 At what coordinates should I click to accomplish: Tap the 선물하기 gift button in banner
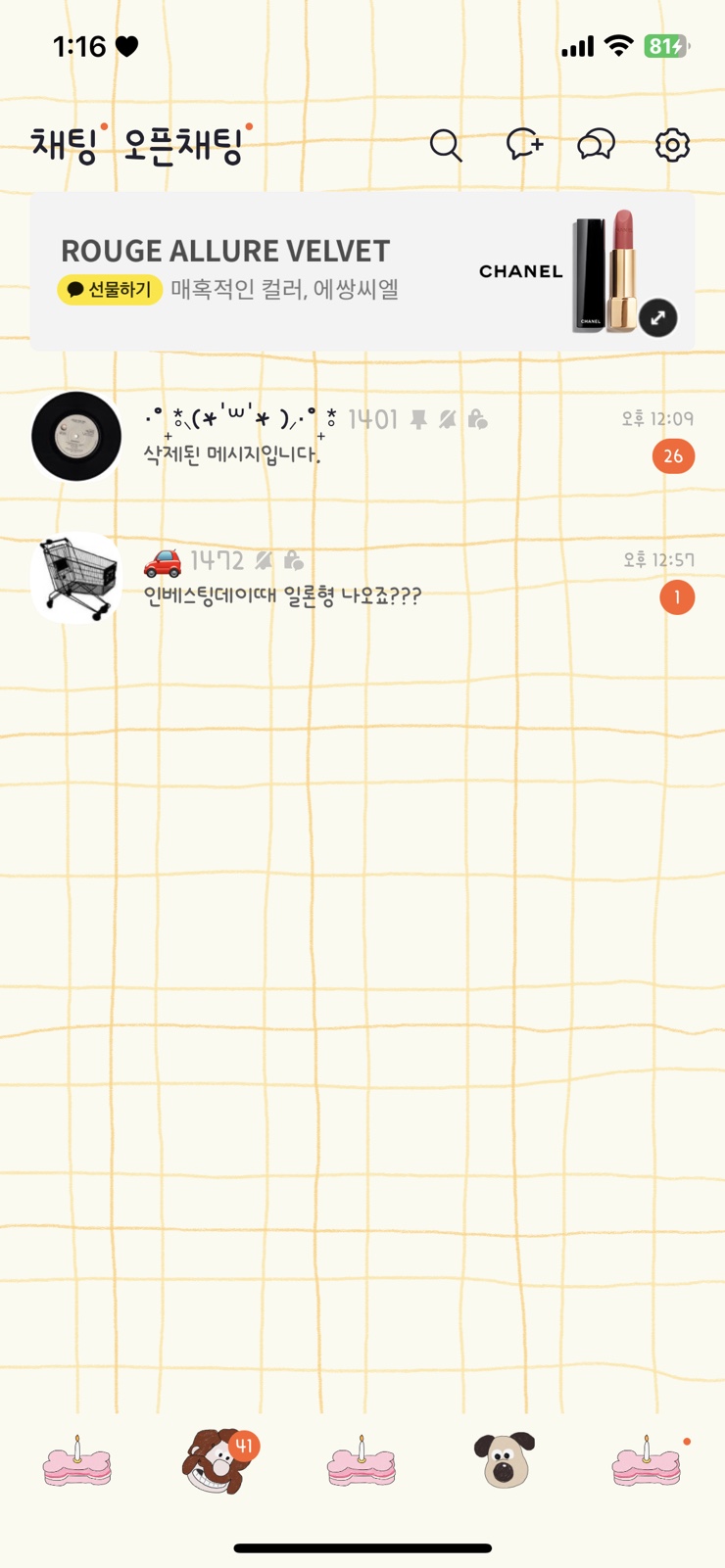tap(110, 290)
